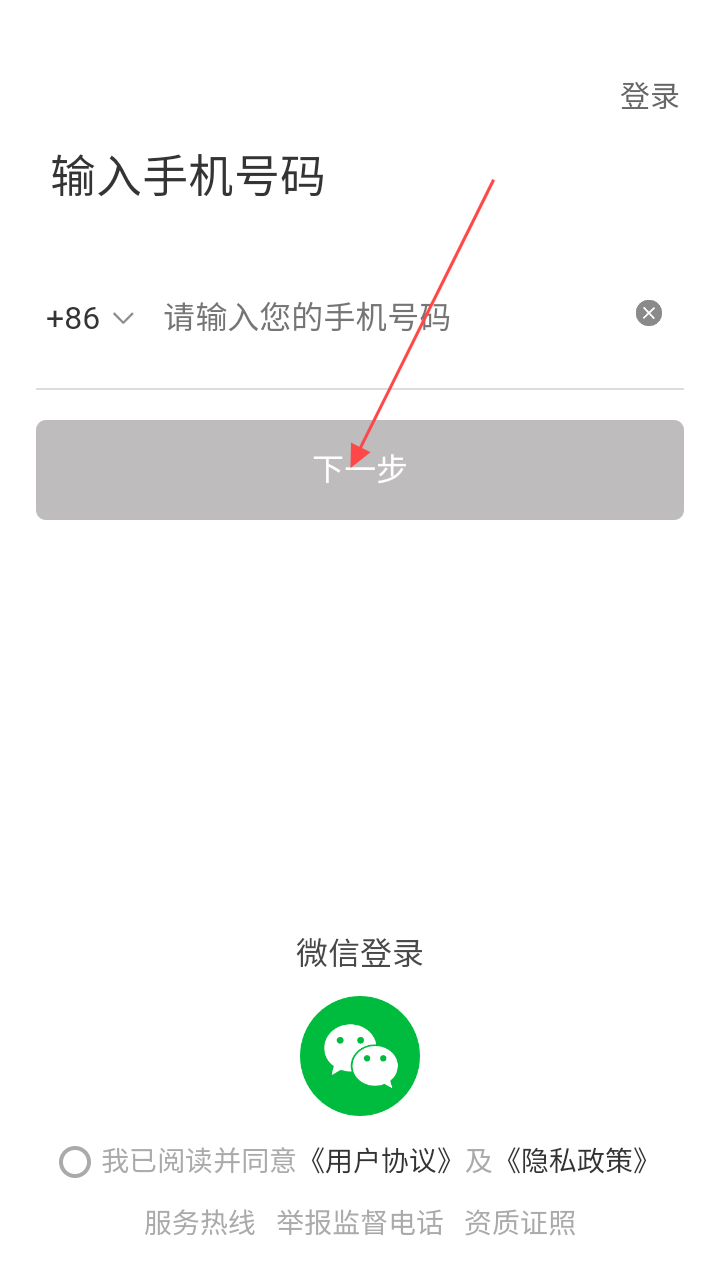Viewport: 720px width, 1280px height.
Task: Tap the 登录 link at top right
Action: 649,97
